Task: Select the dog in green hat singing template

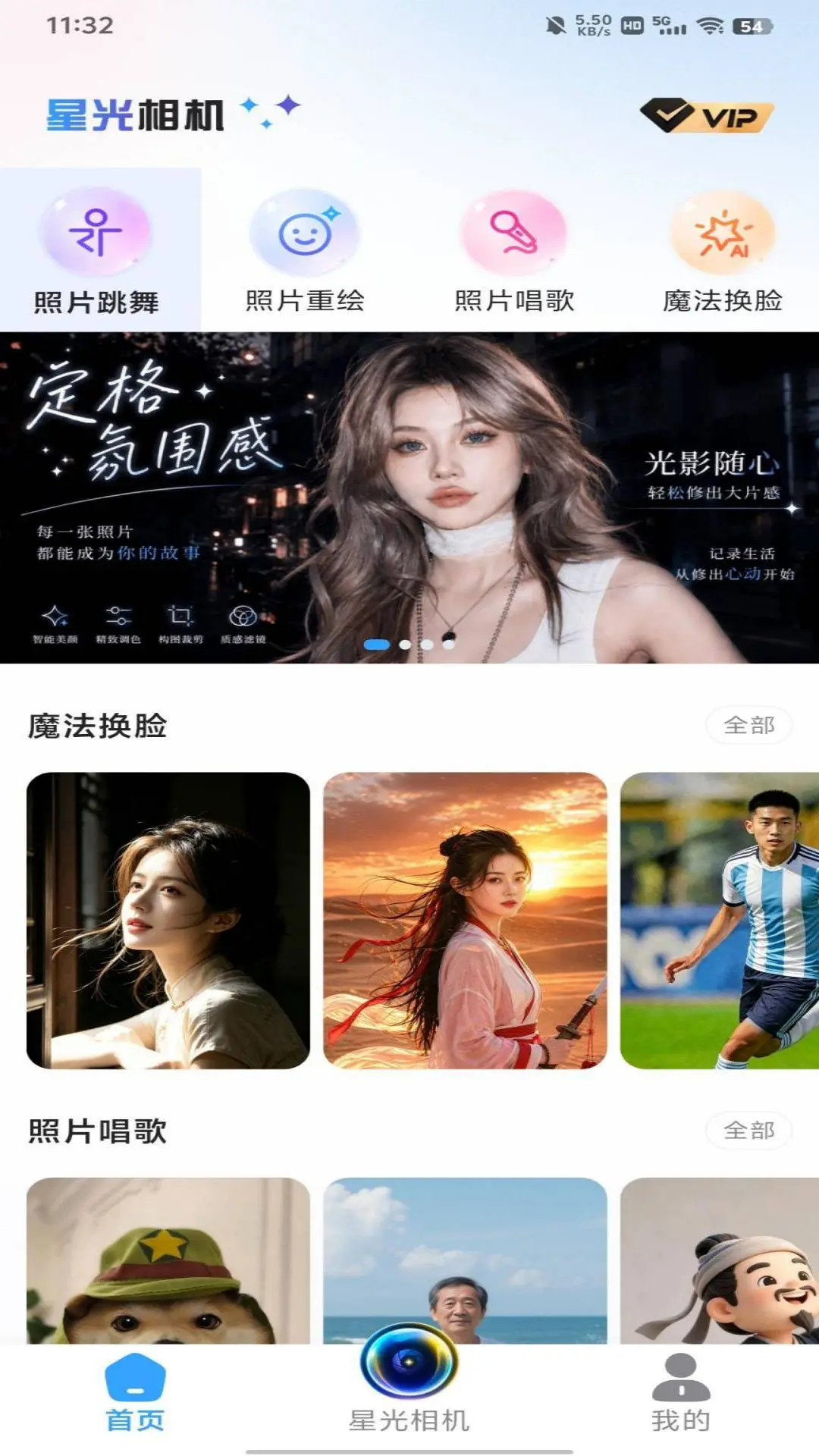Action: coord(168,1260)
